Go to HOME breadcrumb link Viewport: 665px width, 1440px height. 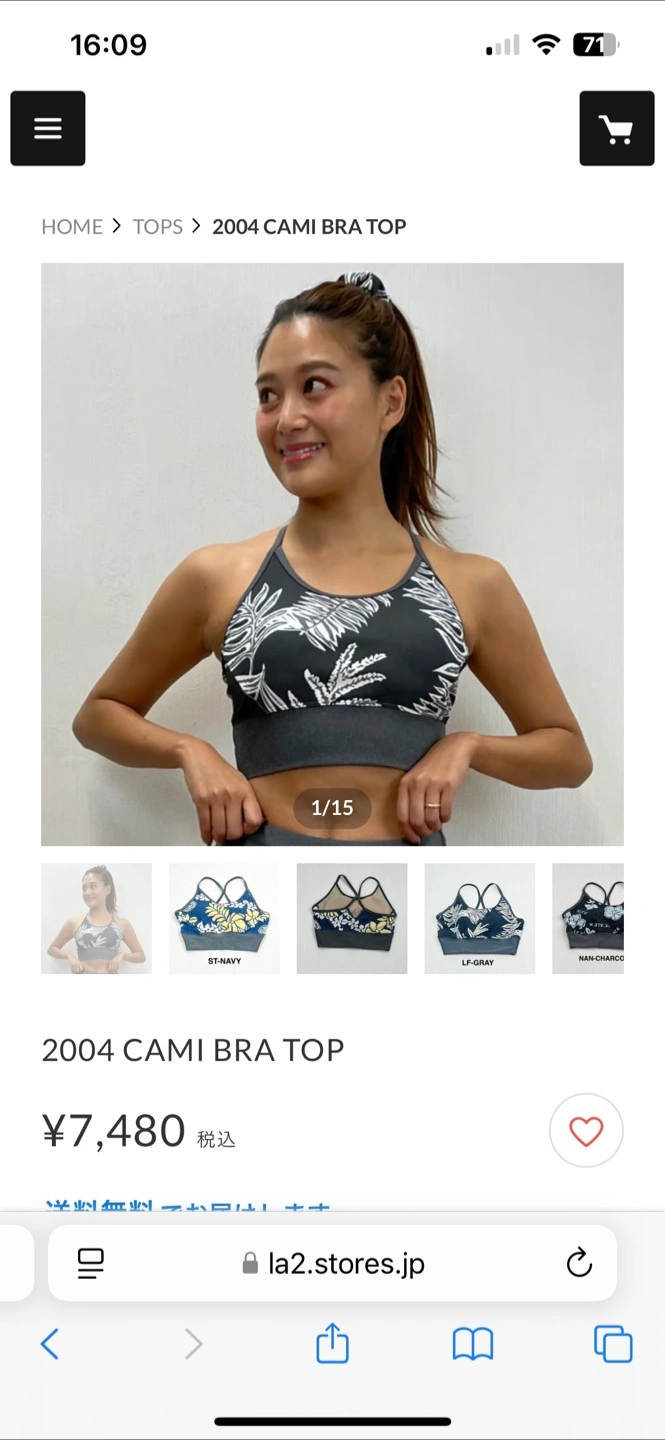(x=72, y=227)
